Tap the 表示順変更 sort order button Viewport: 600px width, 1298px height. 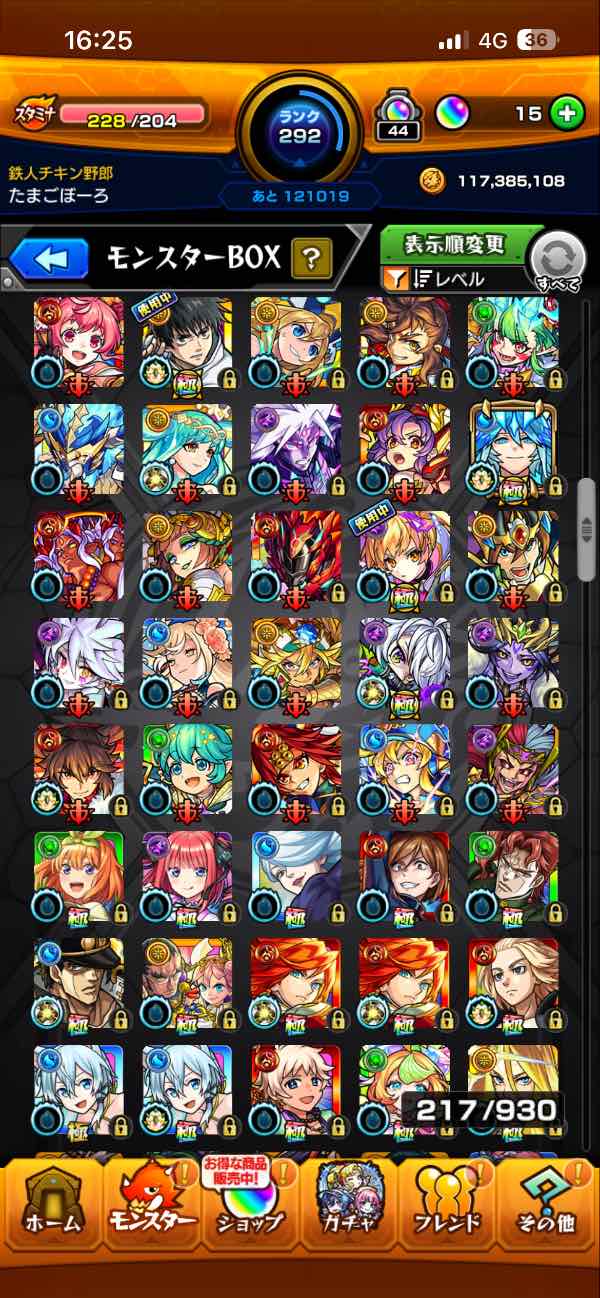coord(454,245)
